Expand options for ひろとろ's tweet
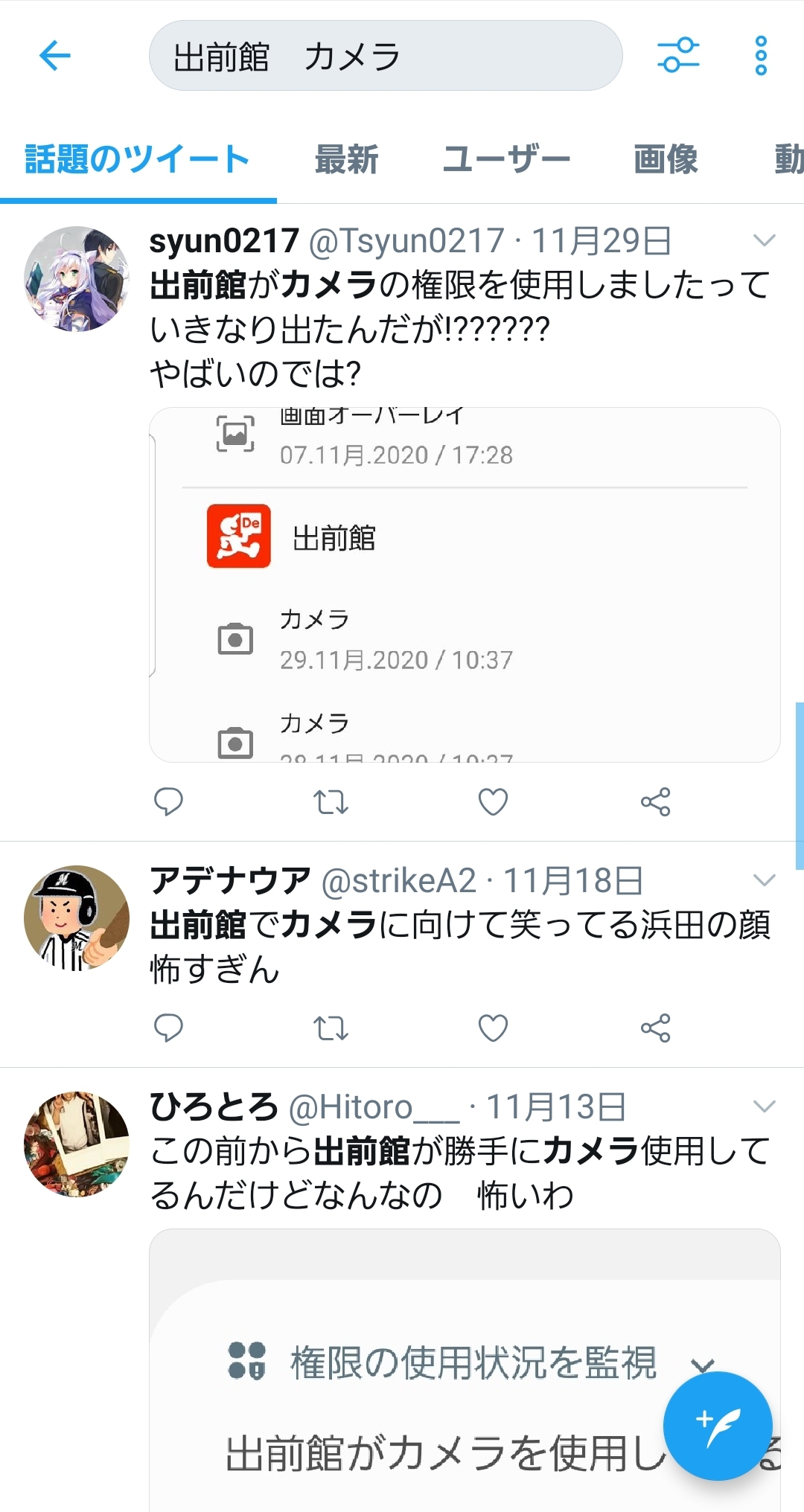 click(764, 1106)
